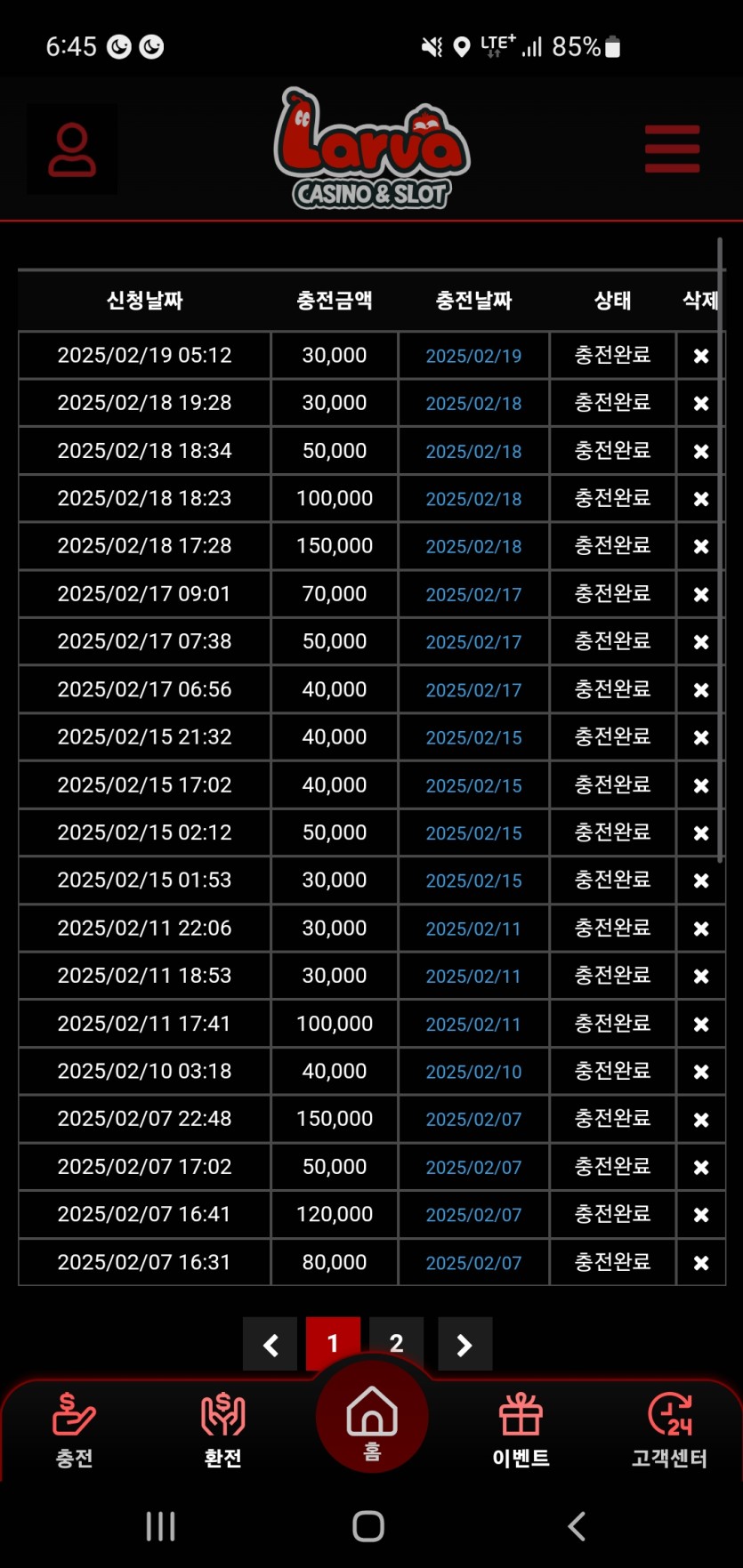This screenshot has height=1568, width=743.
Task: Delete the 2025/02/18 19:28 record
Action: (x=701, y=403)
